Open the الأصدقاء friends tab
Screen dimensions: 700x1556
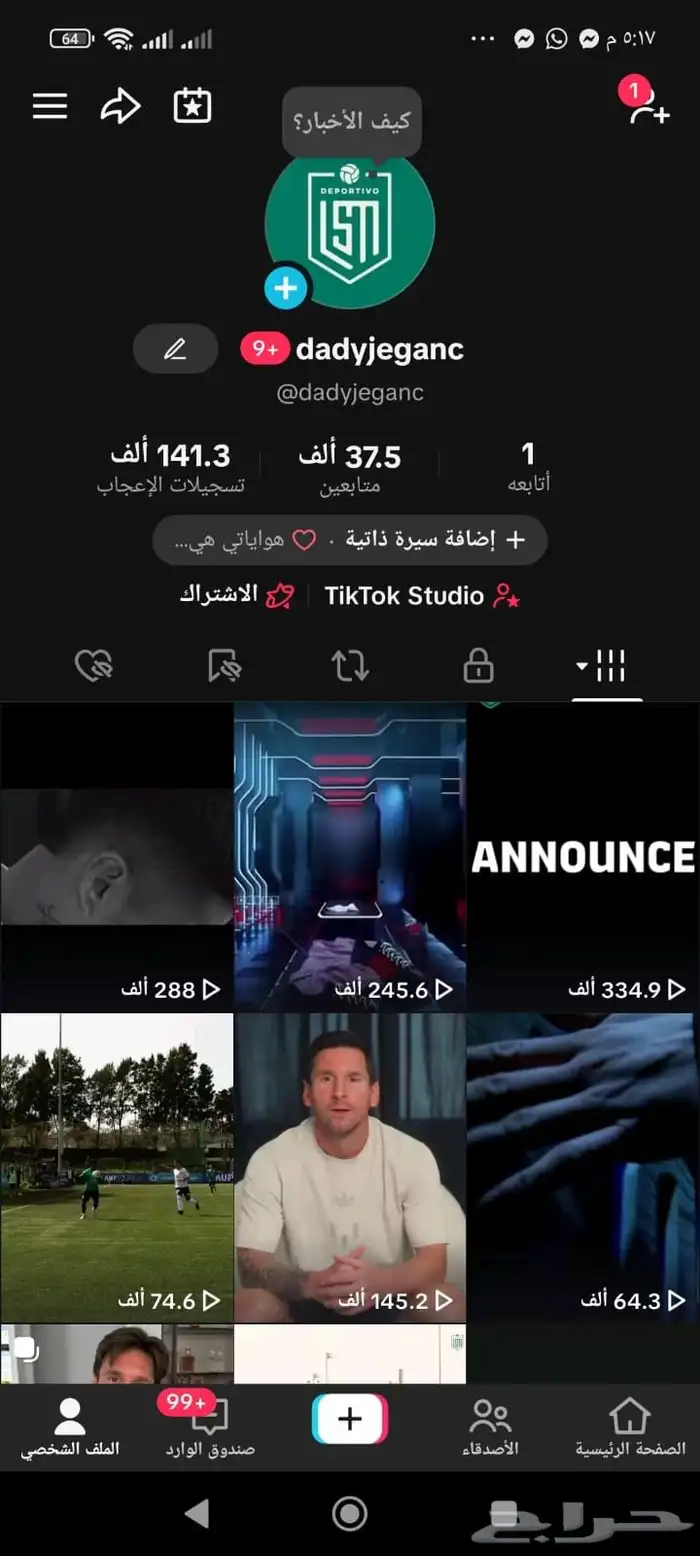(x=490, y=1427)
